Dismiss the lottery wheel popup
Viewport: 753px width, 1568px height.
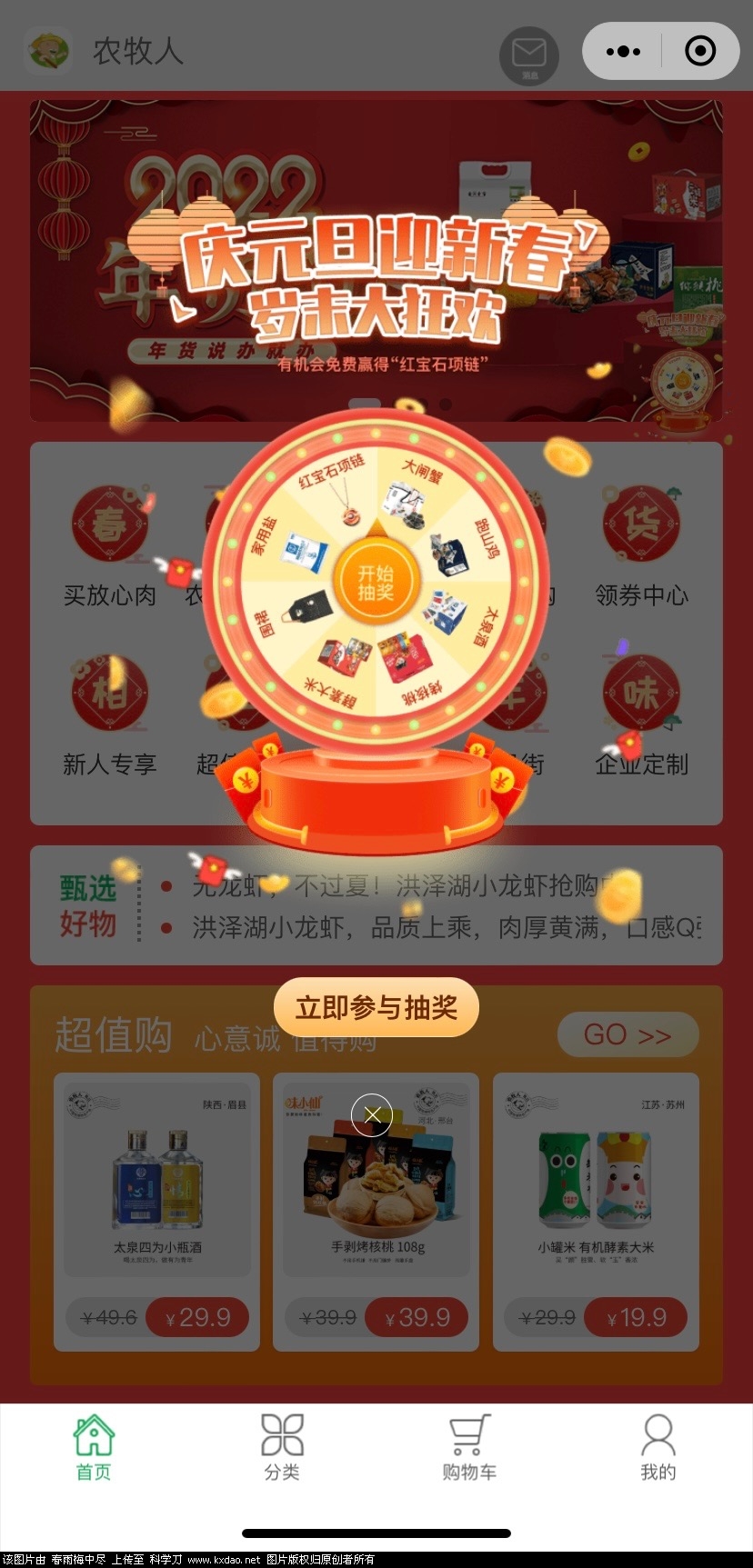(x=372, y=1114)
